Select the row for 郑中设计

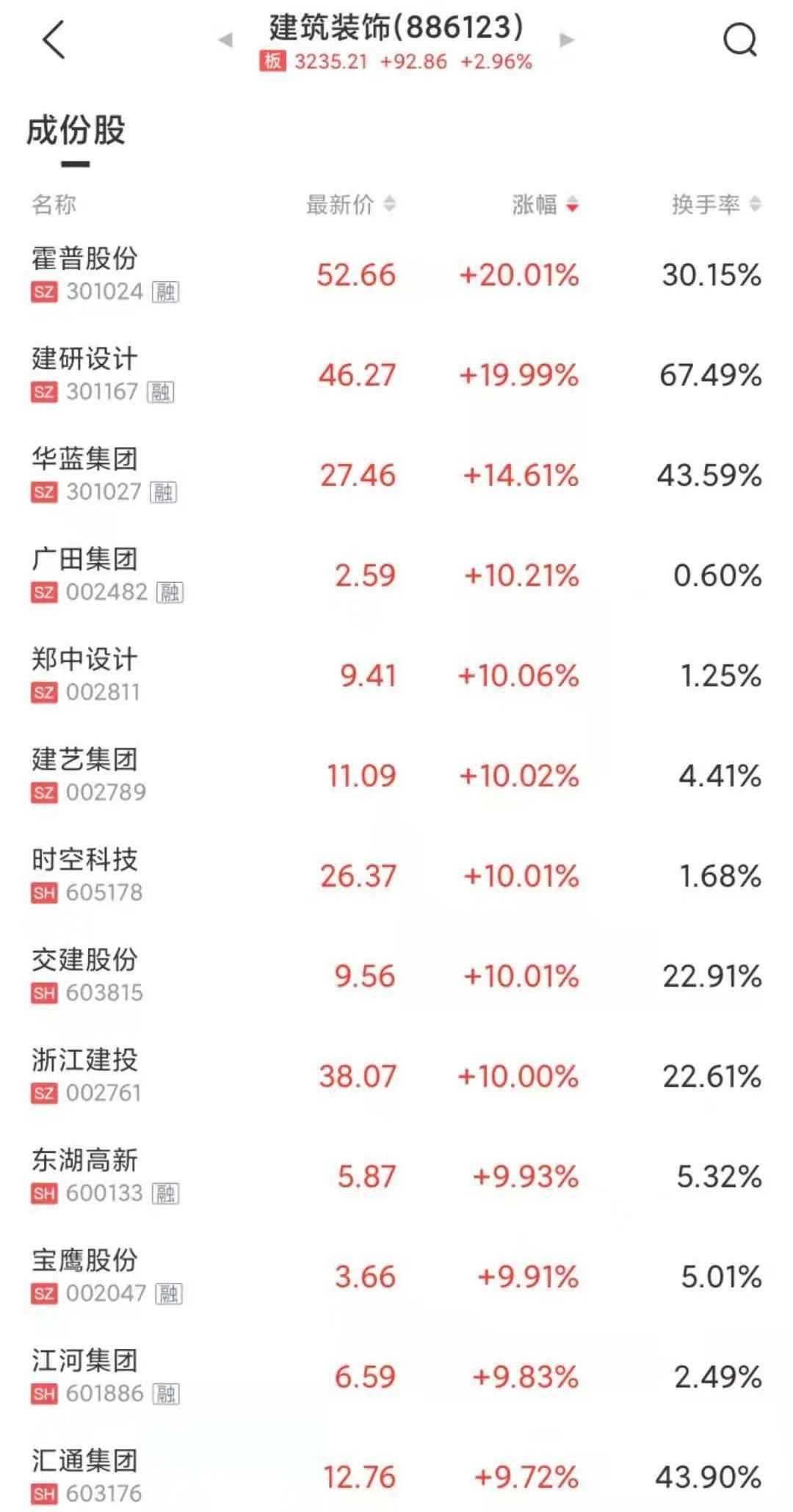pyautogui.click(x=396, y=675)
